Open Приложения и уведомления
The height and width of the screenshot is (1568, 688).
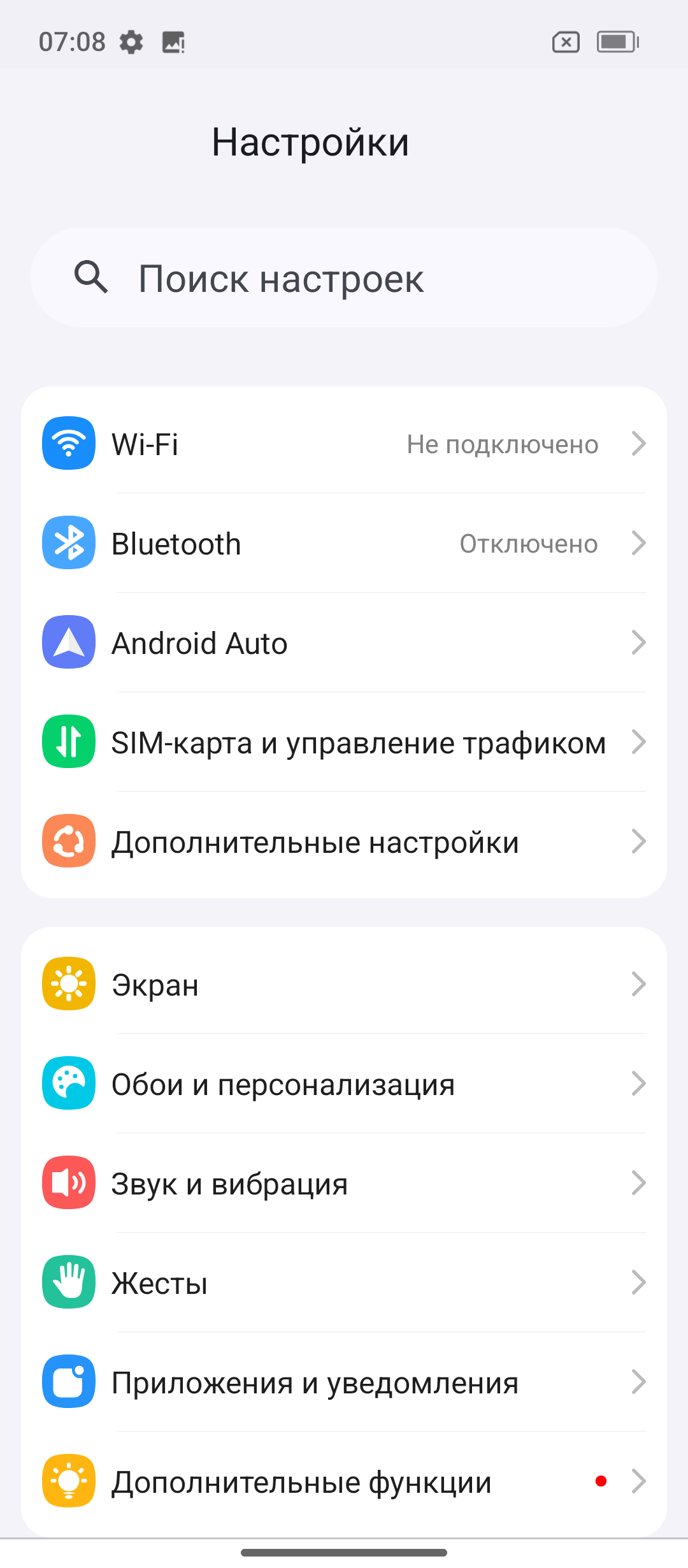344,1382
